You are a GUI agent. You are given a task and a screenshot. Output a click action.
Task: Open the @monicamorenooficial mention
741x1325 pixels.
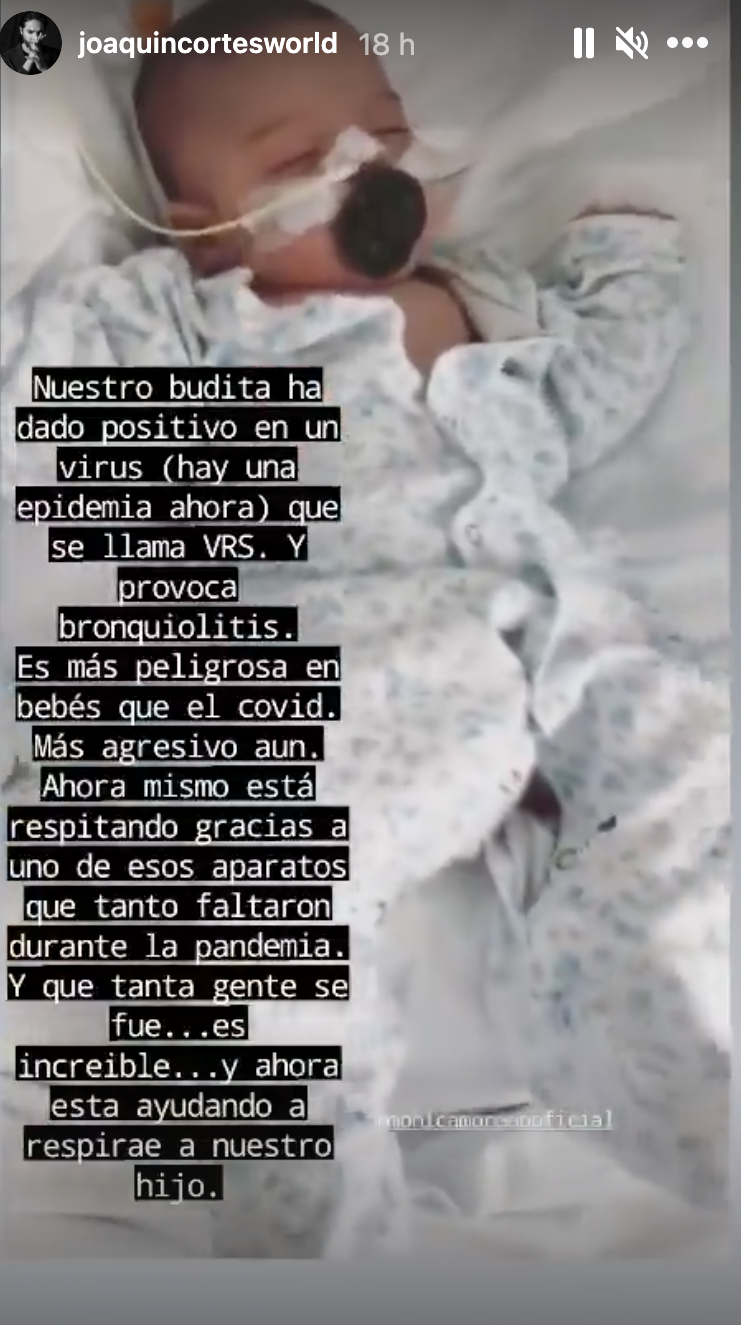[493, 1120]
